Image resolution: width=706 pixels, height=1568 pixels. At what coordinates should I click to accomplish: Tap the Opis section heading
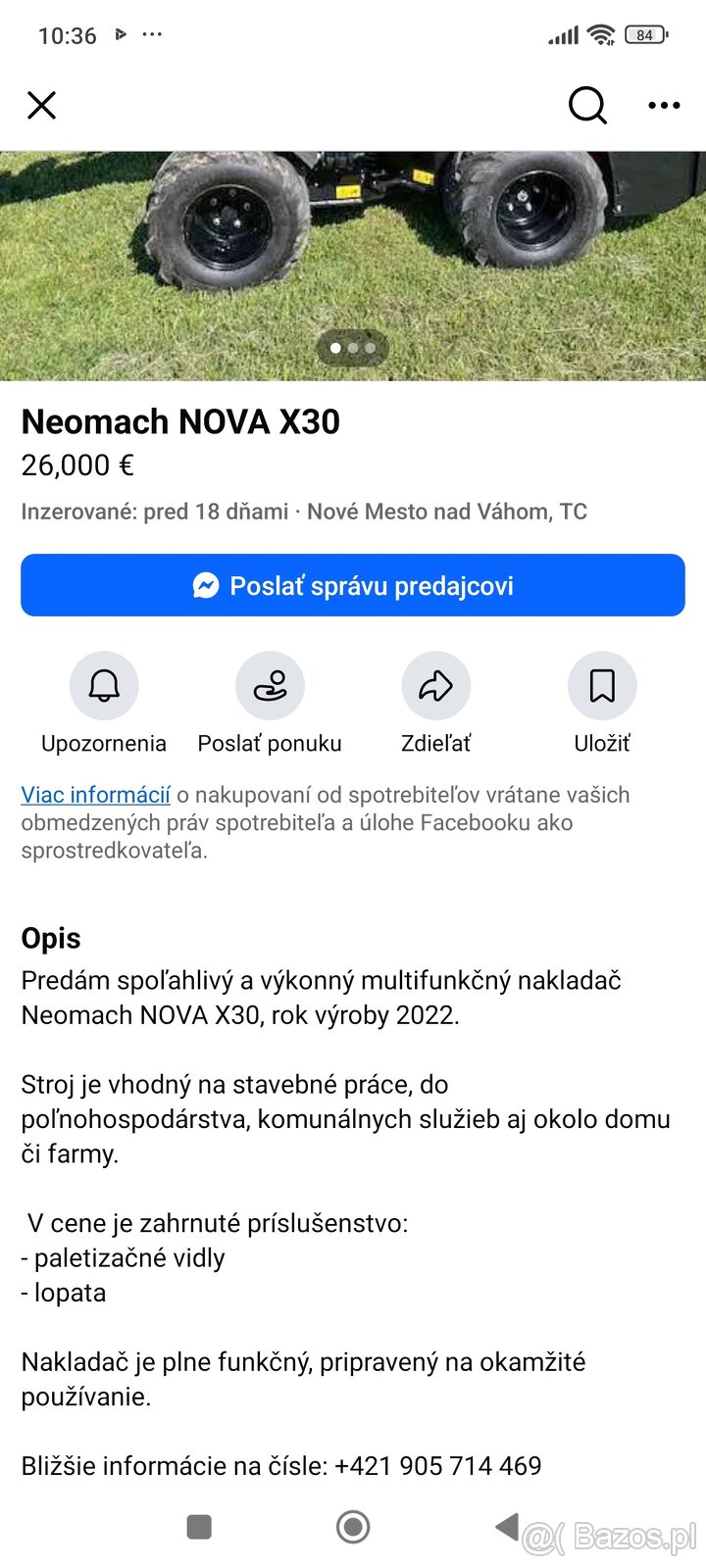pos(50,938)
